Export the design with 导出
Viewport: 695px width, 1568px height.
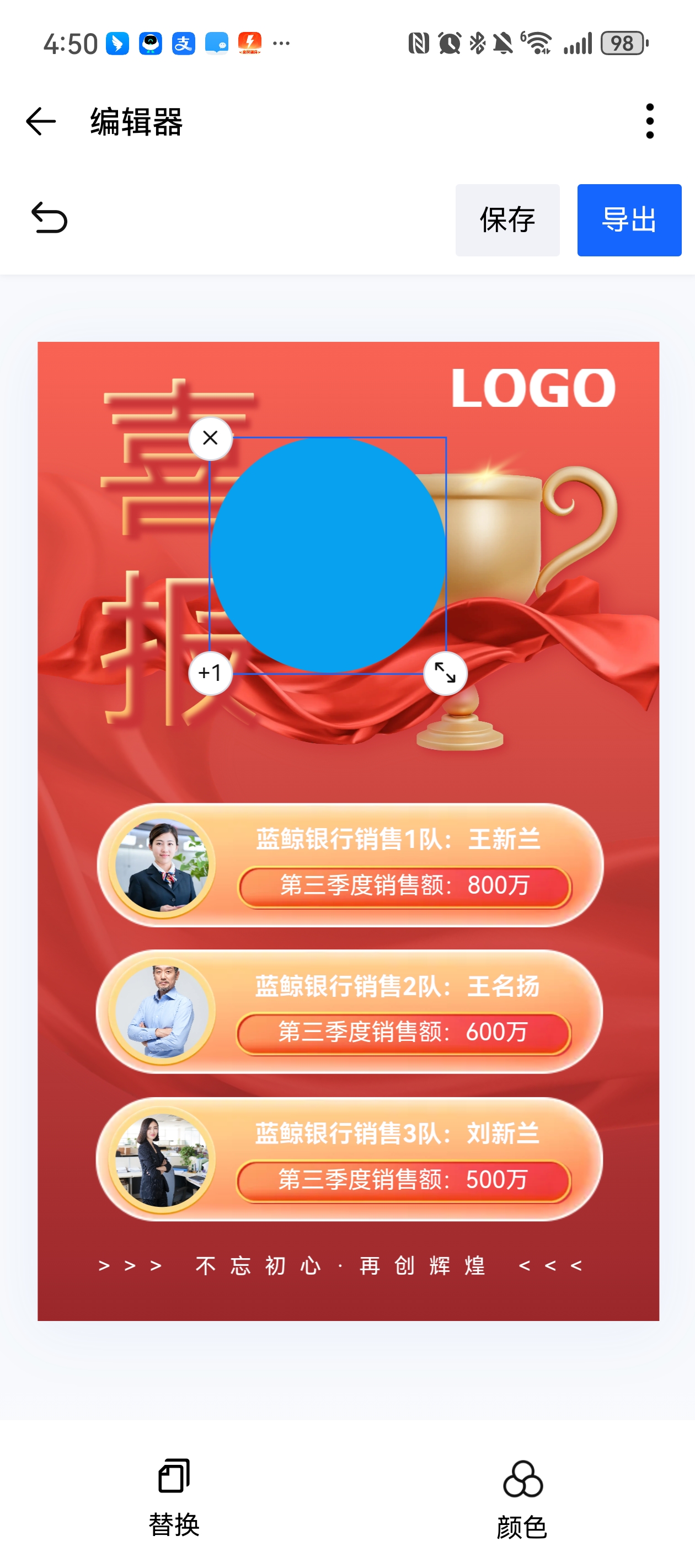click(629, 220)
